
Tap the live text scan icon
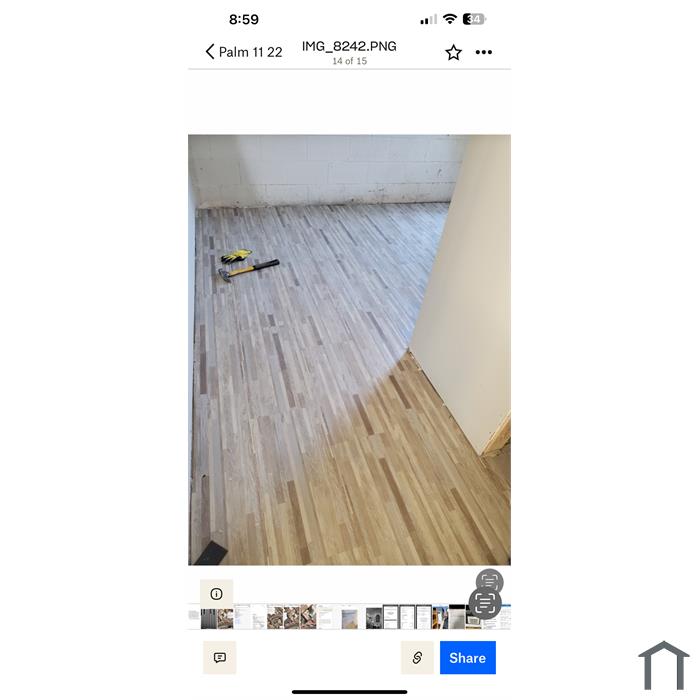[x=486, y=602]
